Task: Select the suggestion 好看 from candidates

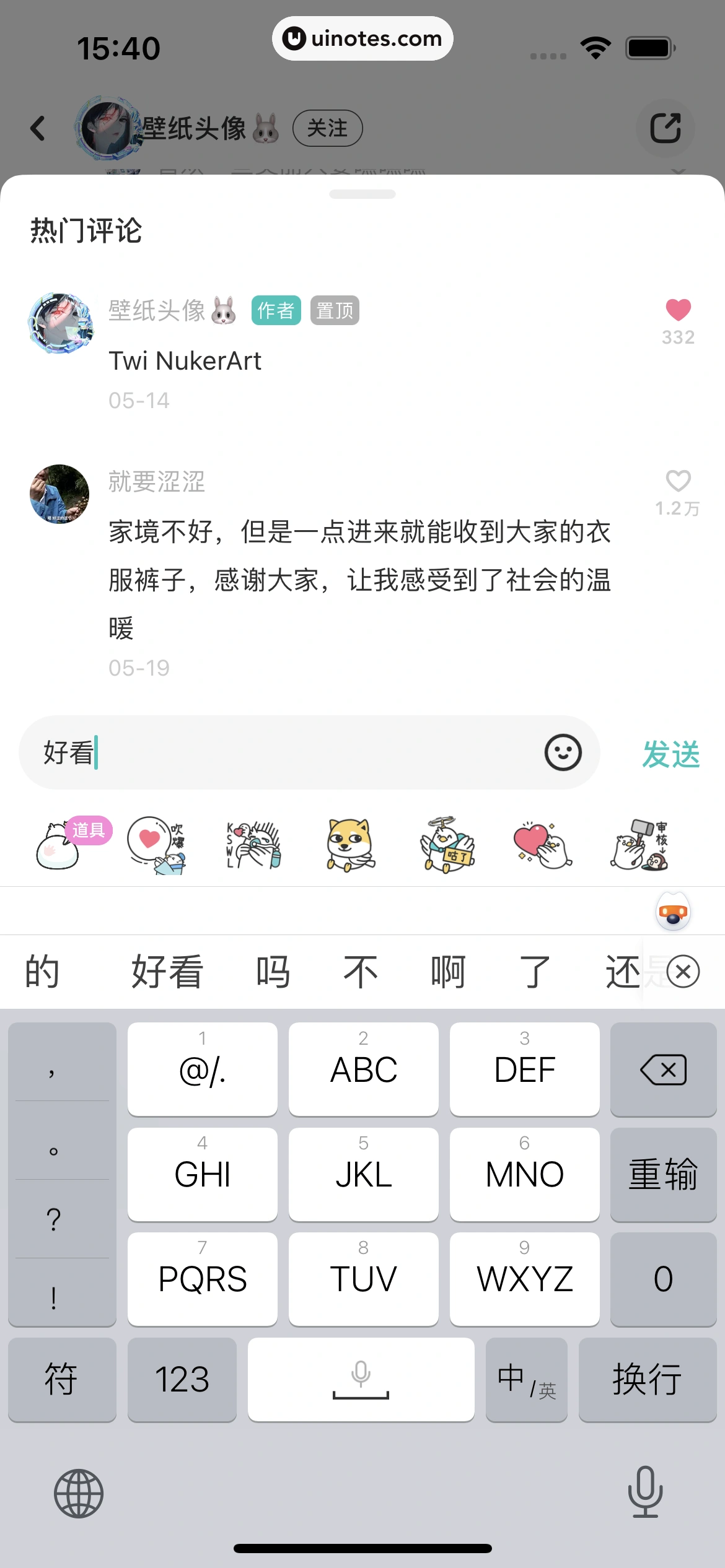Action: pyautogui.click(x=166, y=972)
